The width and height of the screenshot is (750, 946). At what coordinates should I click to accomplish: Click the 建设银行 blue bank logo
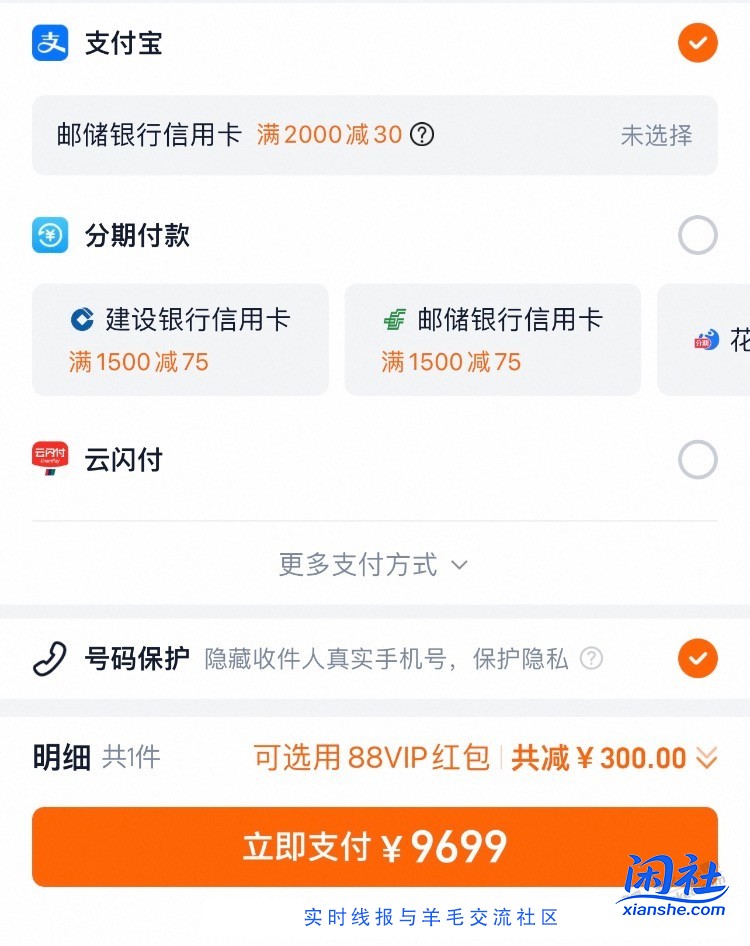point(80,320)
